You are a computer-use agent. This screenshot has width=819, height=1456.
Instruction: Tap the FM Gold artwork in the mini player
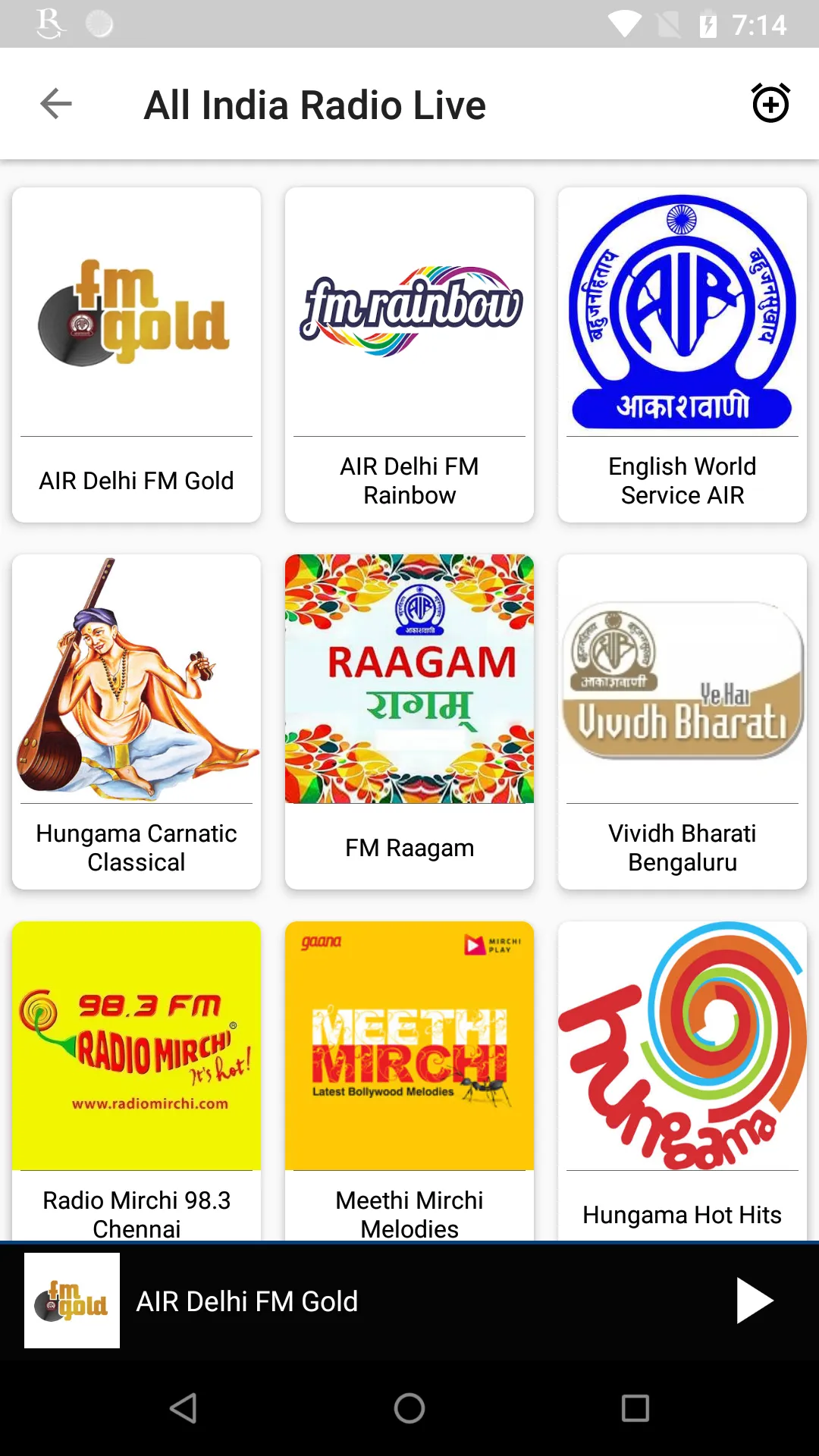72,1301
